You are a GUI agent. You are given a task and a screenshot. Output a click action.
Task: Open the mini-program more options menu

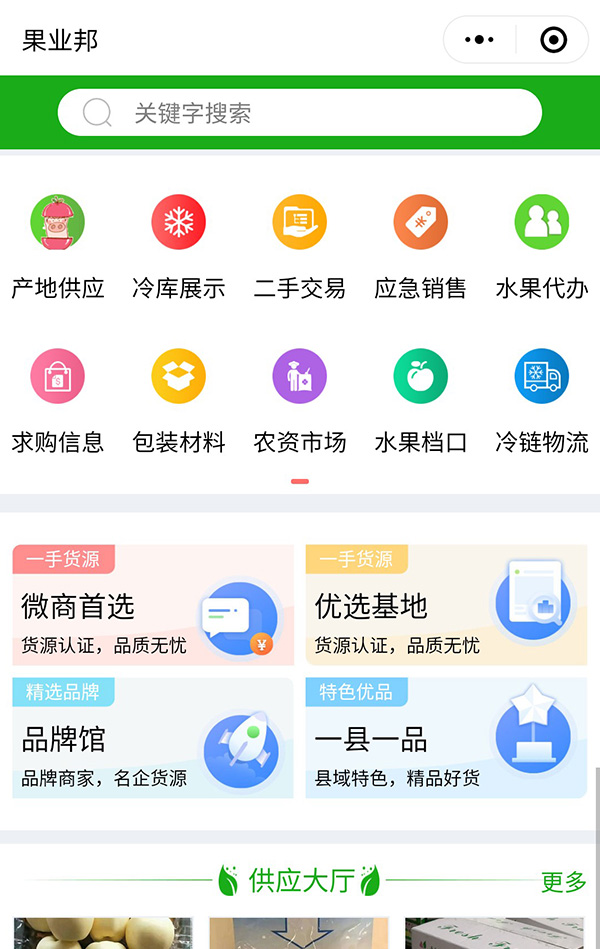pyautogui.click(x=480, y=40)
